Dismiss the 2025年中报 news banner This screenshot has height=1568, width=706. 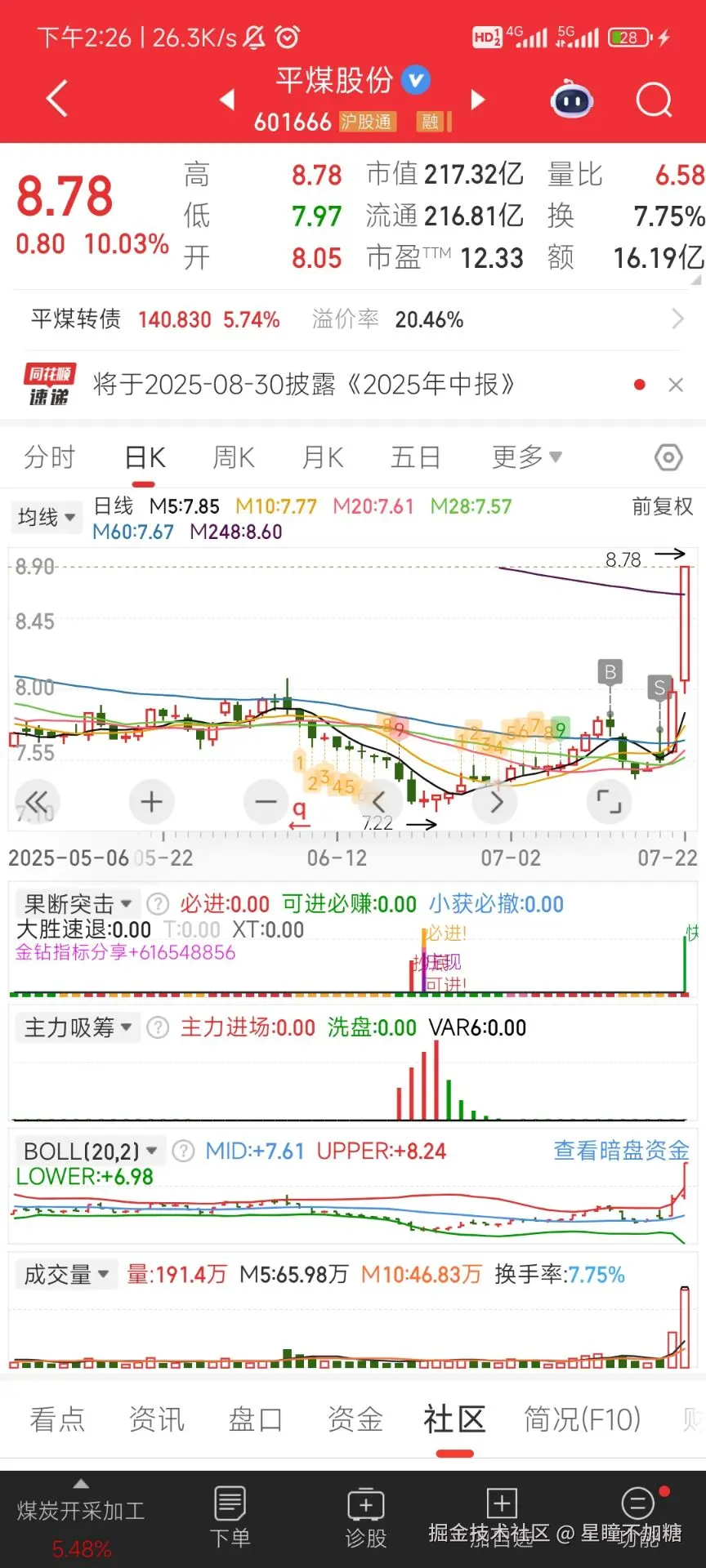pyautogui.click(x=676, y=385)
